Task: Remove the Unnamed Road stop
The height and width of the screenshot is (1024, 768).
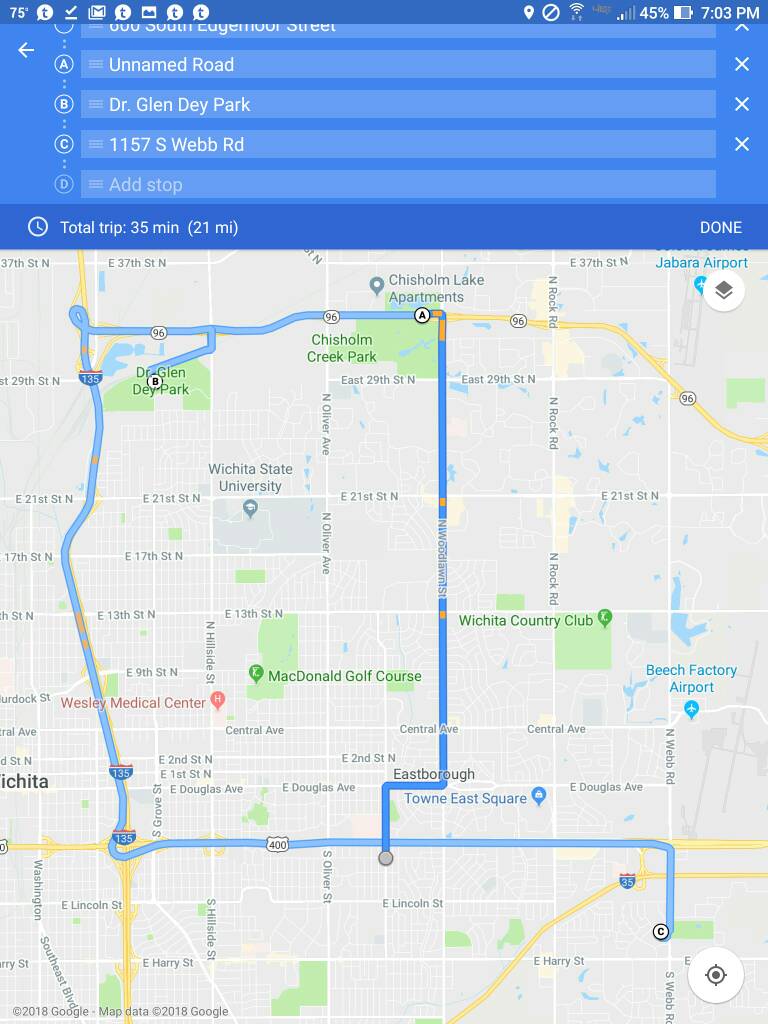Action: coord(742,64)
